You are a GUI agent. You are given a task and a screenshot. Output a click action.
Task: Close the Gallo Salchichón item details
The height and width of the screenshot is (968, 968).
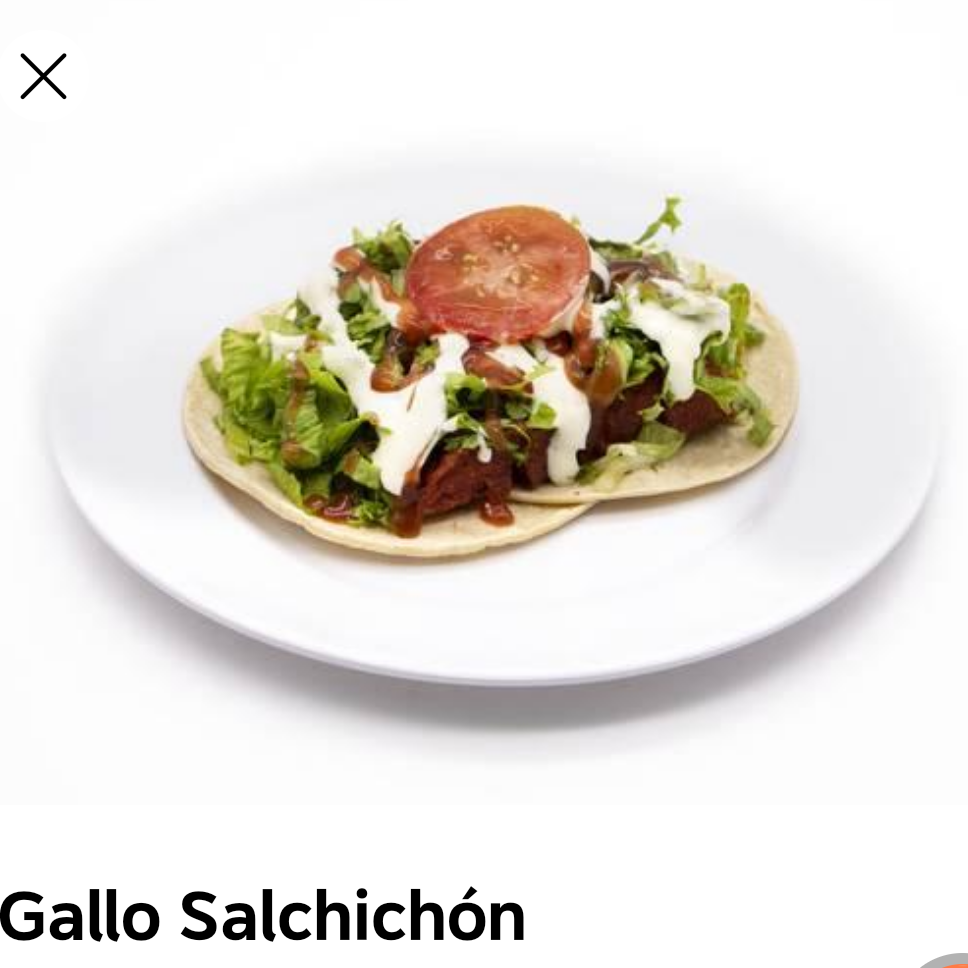click(x=43, y=76)
